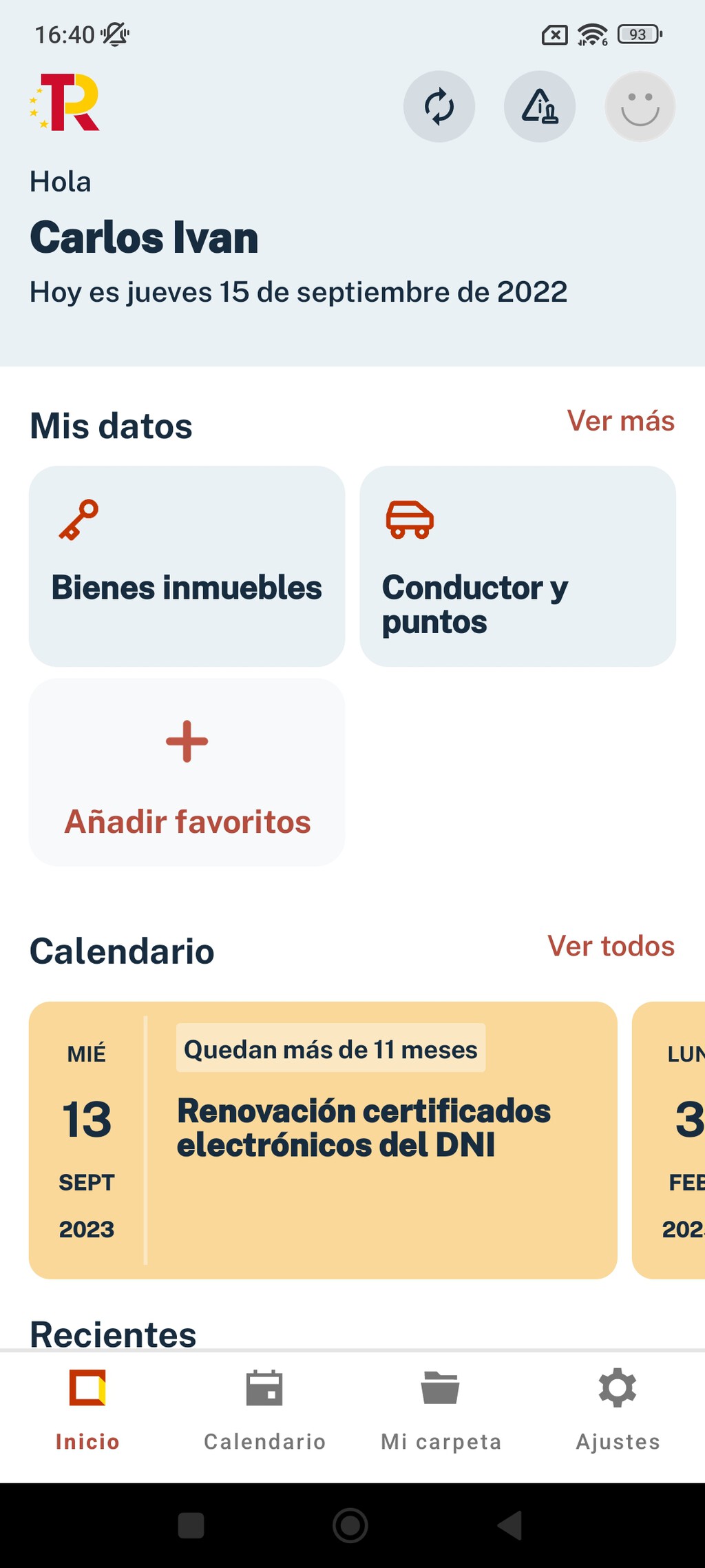
Task: Tap the refresh/sync icon
Action: coord(439,107)
